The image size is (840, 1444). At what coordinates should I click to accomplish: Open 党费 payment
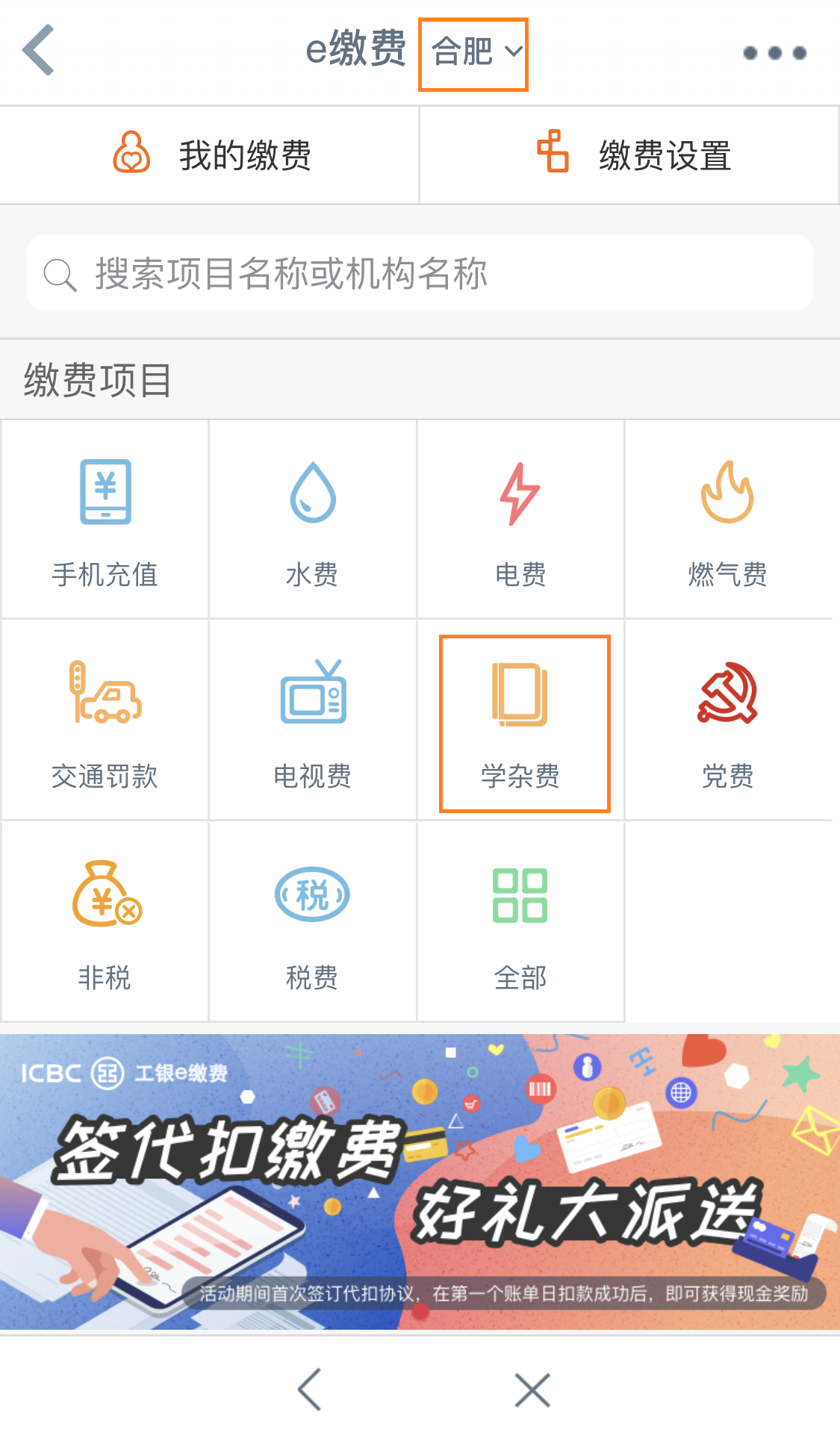tap(727, 721)
